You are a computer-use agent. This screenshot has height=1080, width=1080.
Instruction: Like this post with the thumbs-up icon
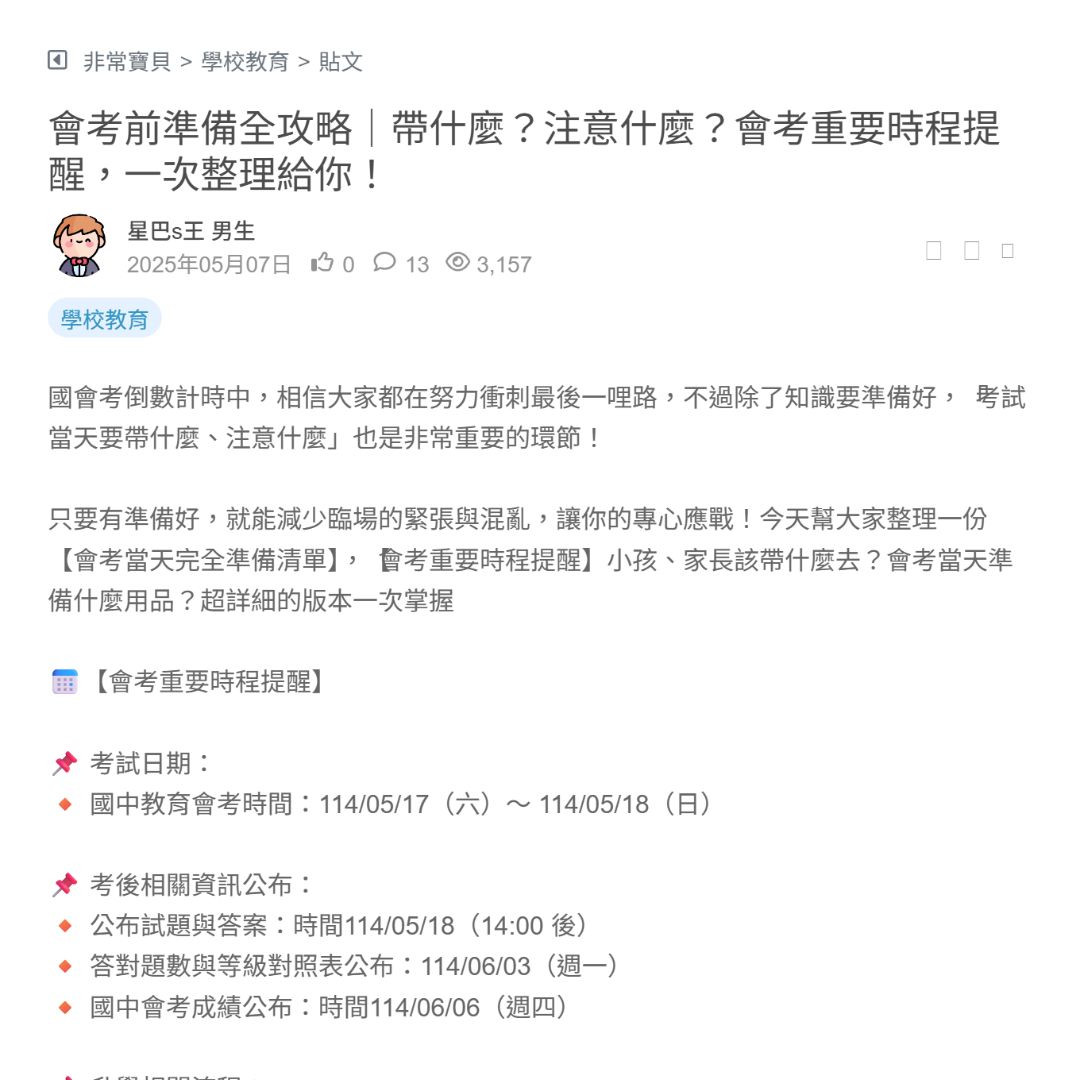coord(322,263)
